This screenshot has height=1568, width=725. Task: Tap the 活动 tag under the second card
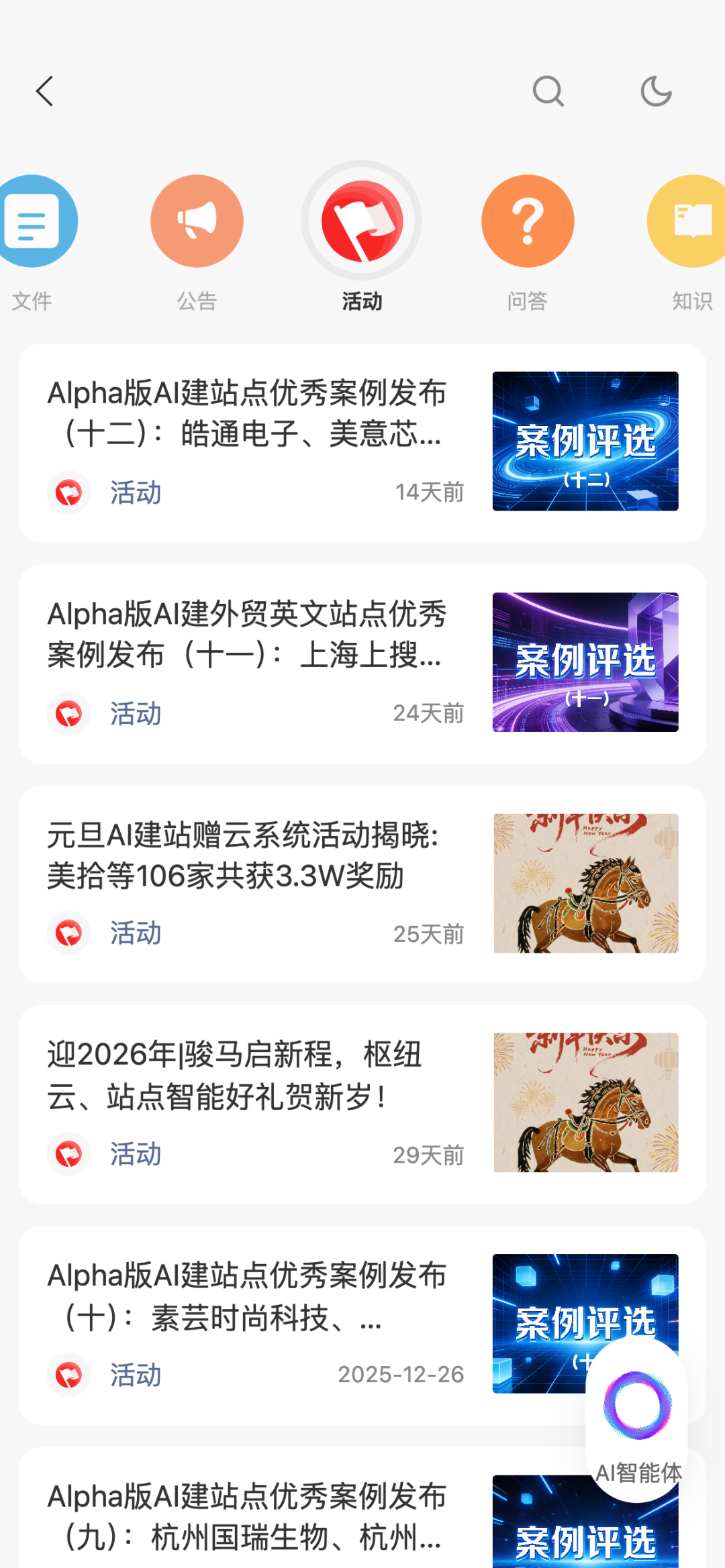(134, 714)
